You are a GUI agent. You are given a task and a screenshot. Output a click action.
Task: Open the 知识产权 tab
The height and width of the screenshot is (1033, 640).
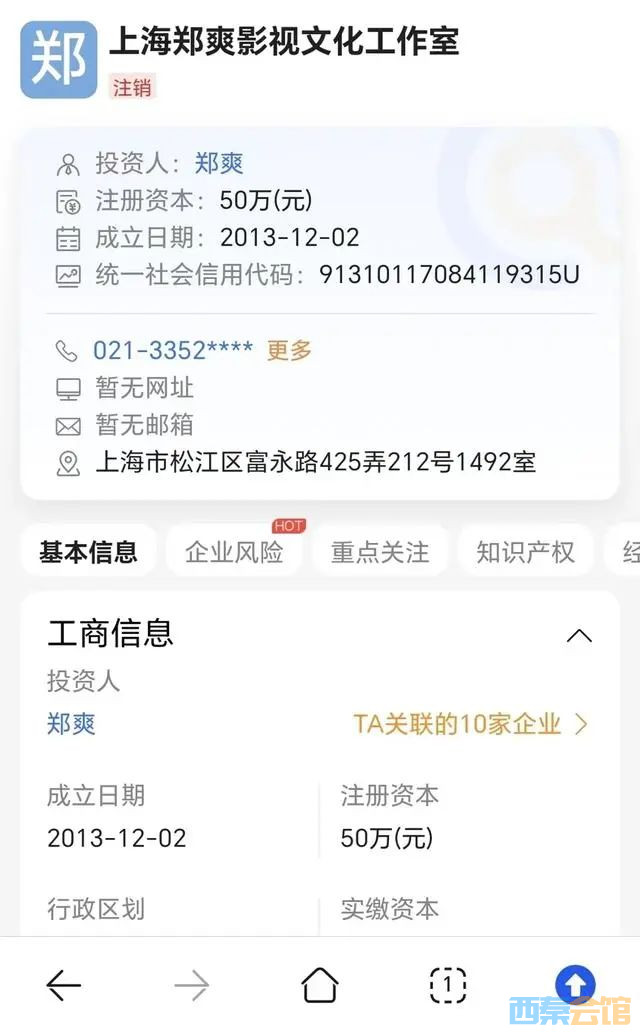click(525, 552)
